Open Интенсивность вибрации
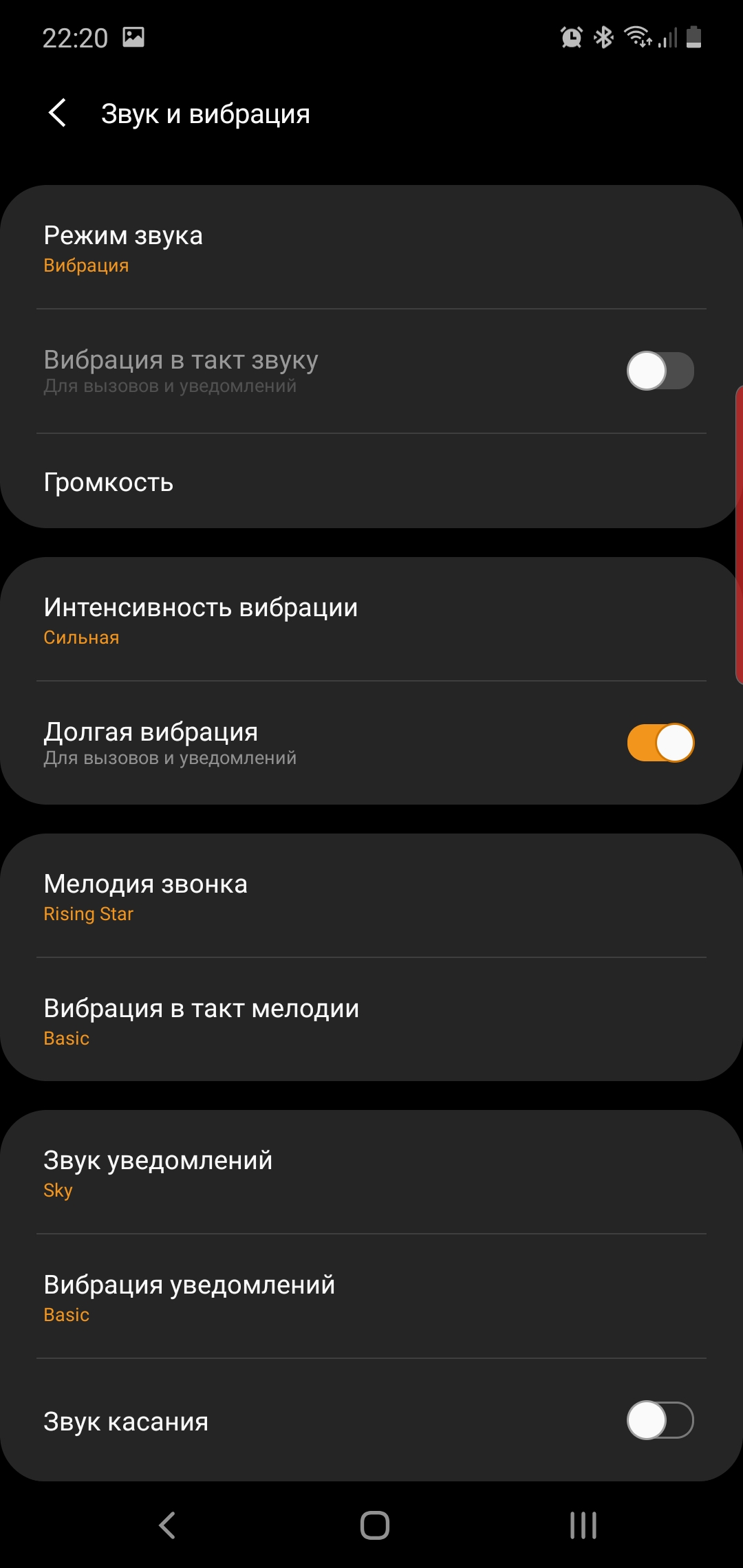The image size is (743, 1568). (371, 620)
